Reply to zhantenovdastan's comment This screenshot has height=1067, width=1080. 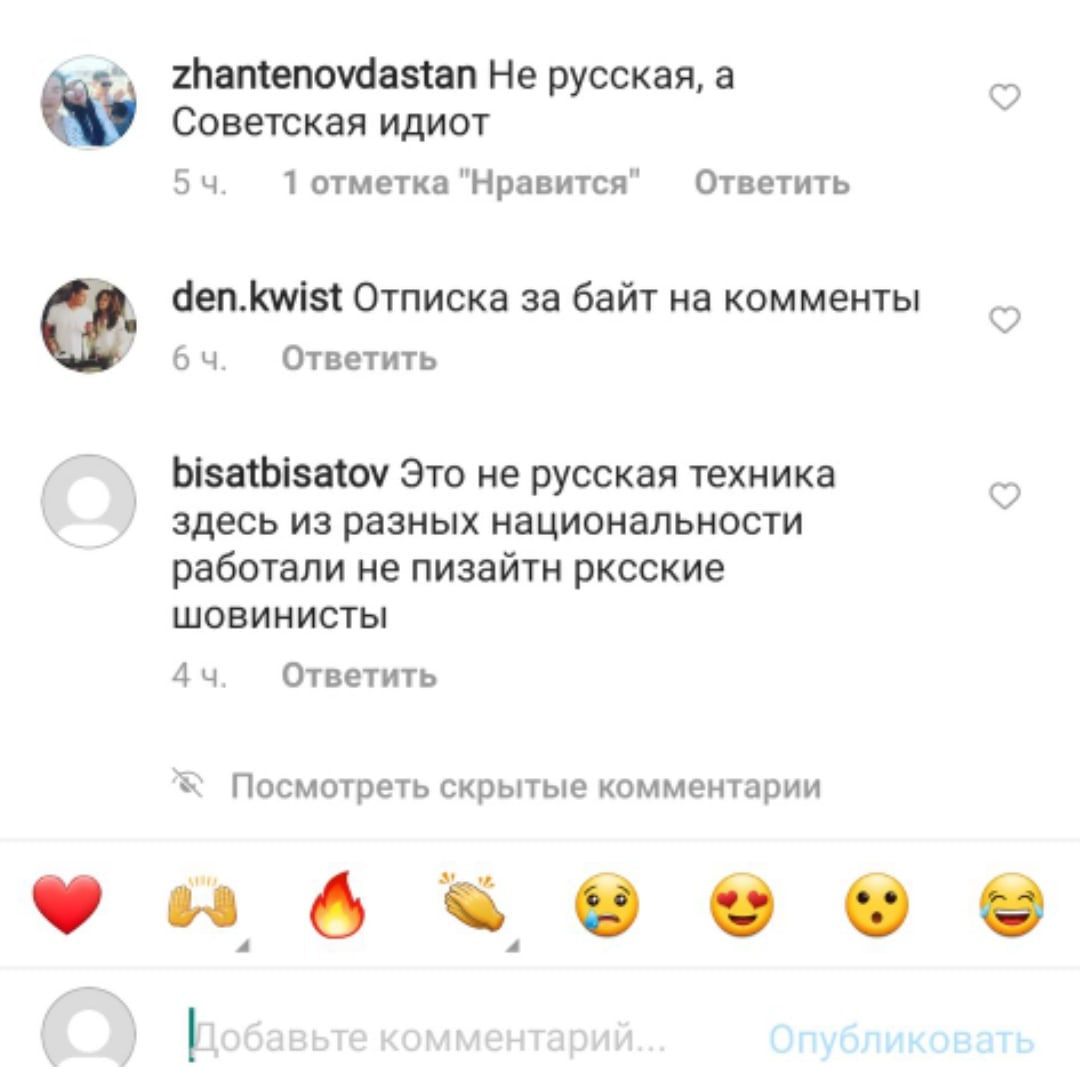click(x=771, y=183)
